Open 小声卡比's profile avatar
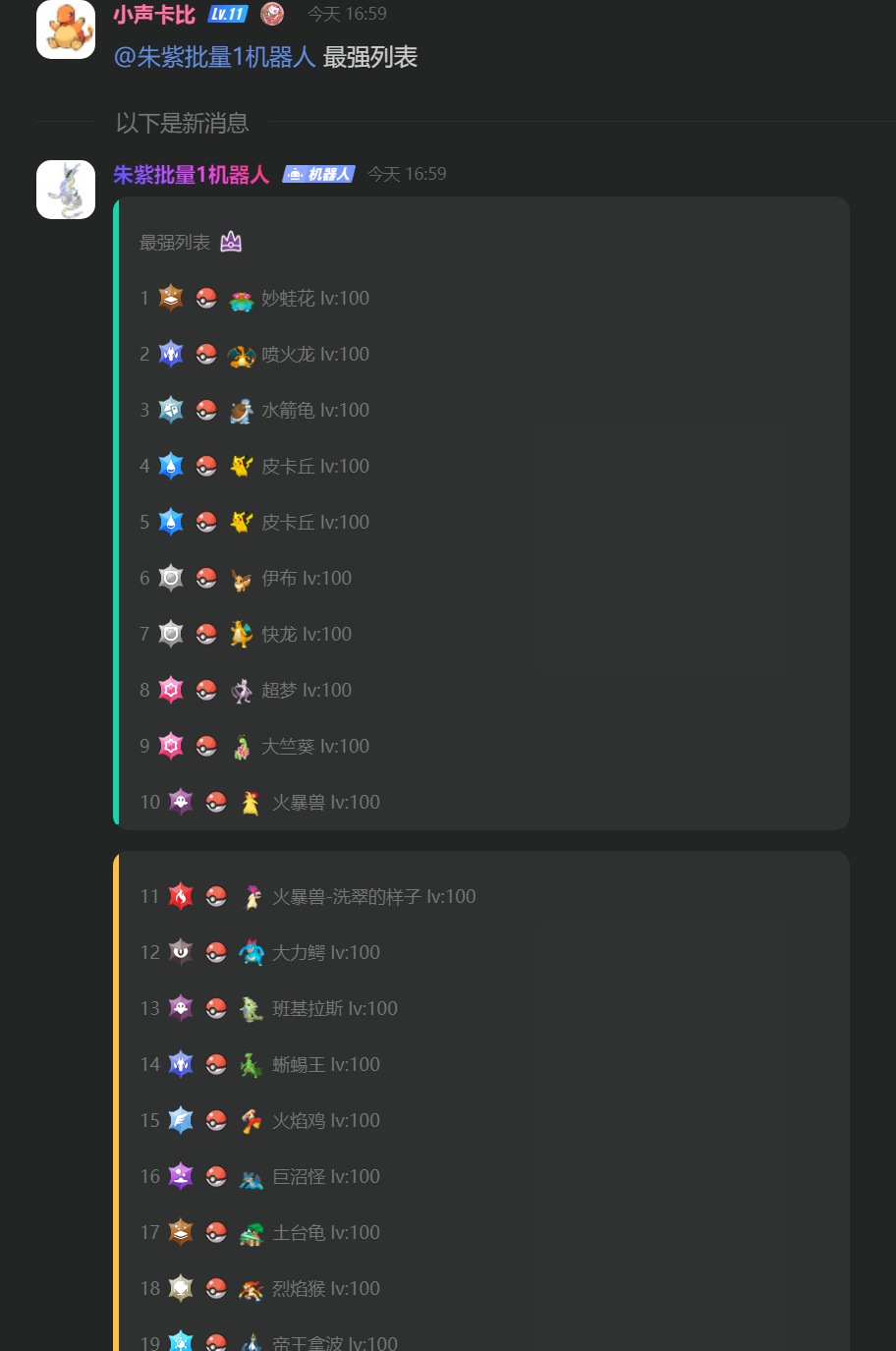 [66, 29]
